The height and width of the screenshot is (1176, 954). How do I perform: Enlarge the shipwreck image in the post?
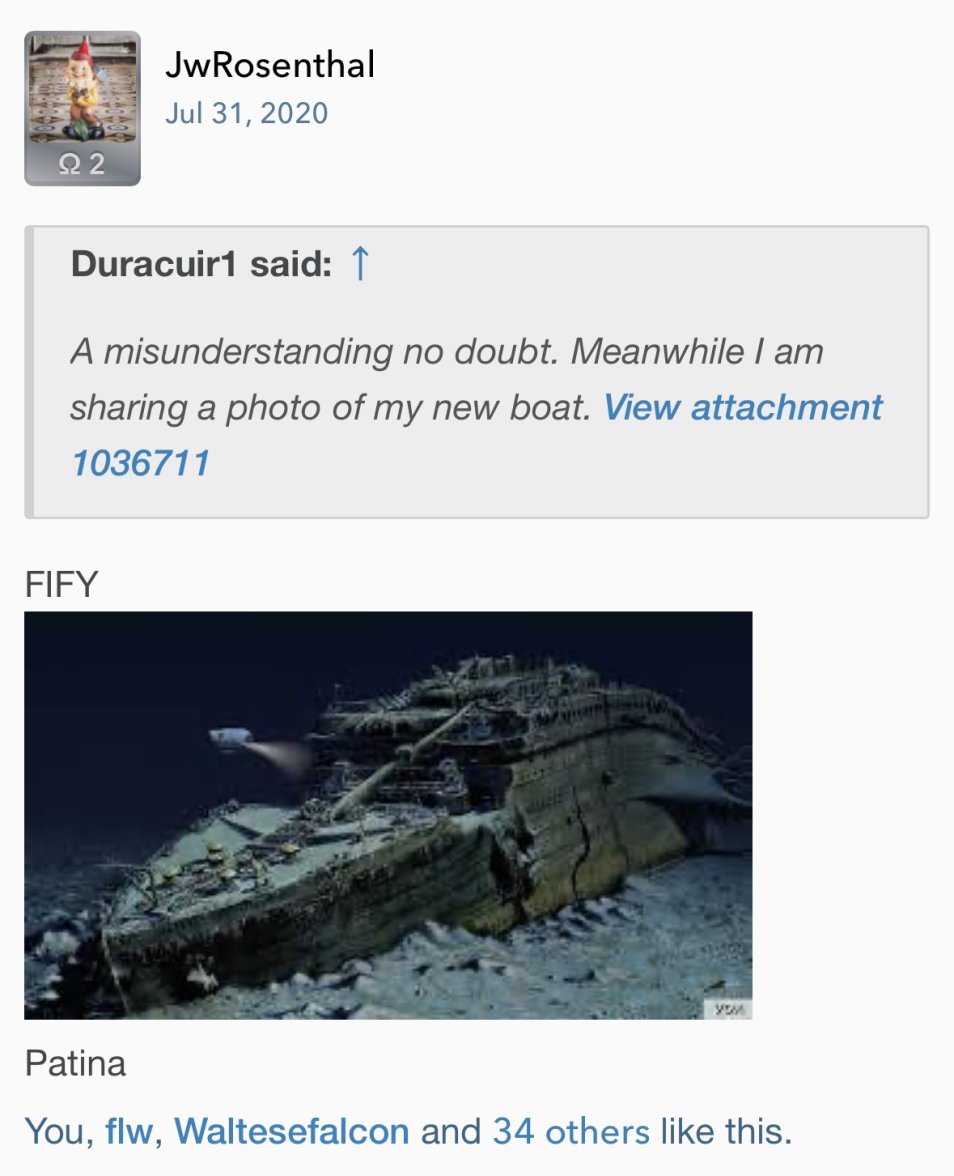click(x=388, y=815)
